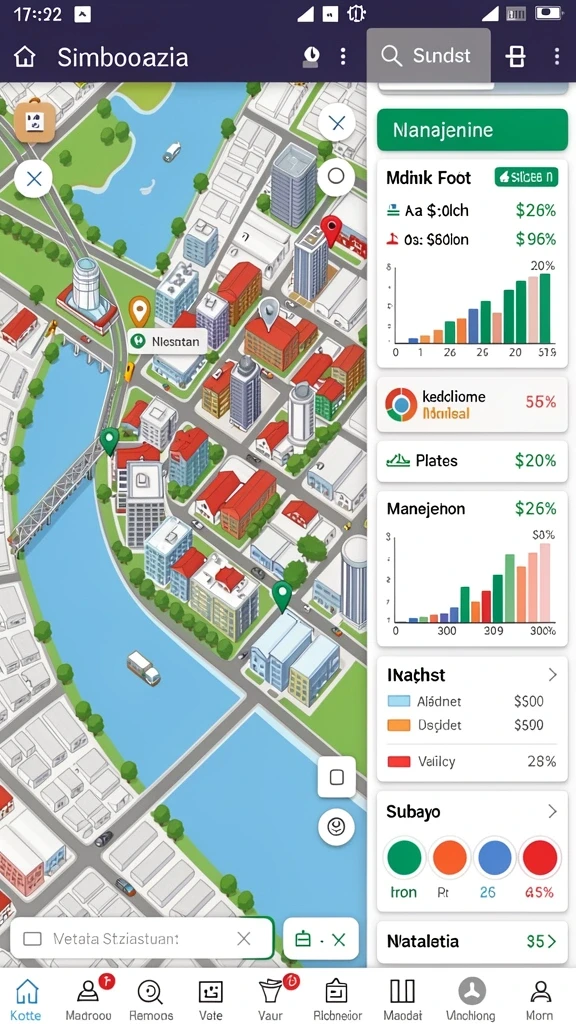Open the Plates card

tap(472, 461)
